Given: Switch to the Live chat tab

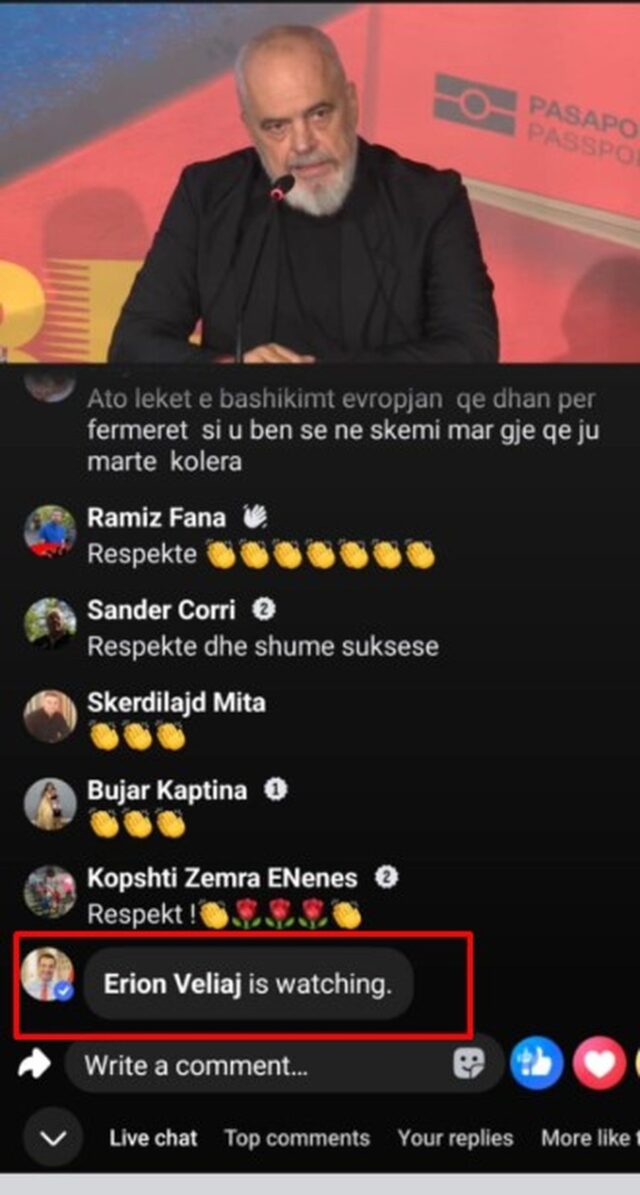Looking at the screenshot, I should point(153,1138).
